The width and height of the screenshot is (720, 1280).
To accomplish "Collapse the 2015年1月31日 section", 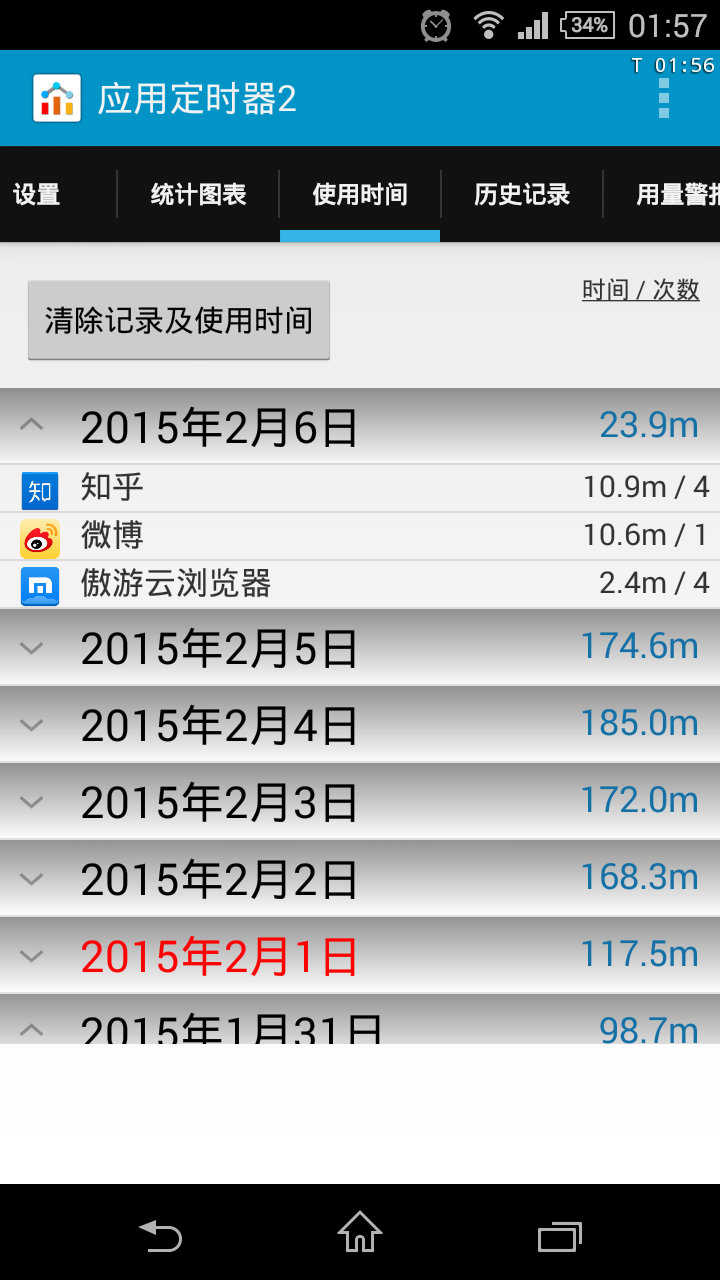I will coord(360,1026).
